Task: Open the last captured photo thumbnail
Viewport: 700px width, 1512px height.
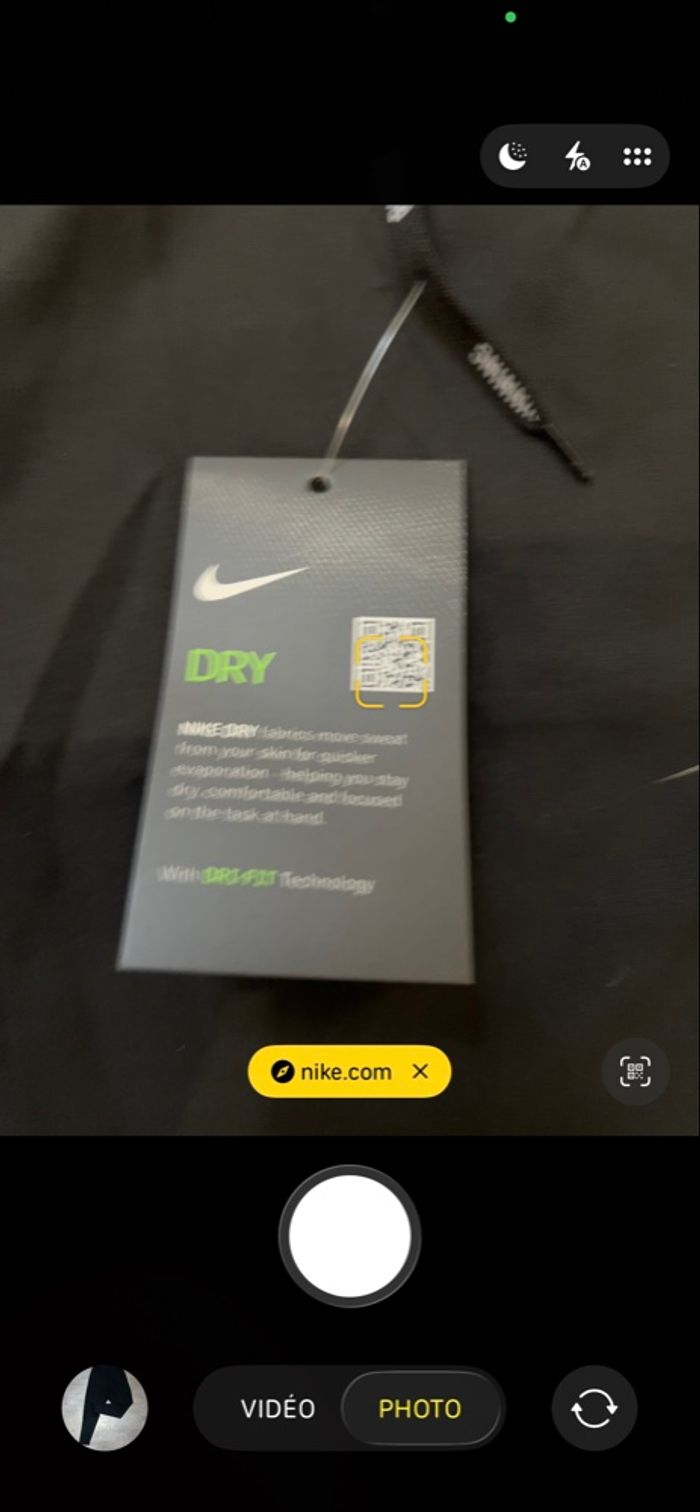Action: pos(105,1408)
